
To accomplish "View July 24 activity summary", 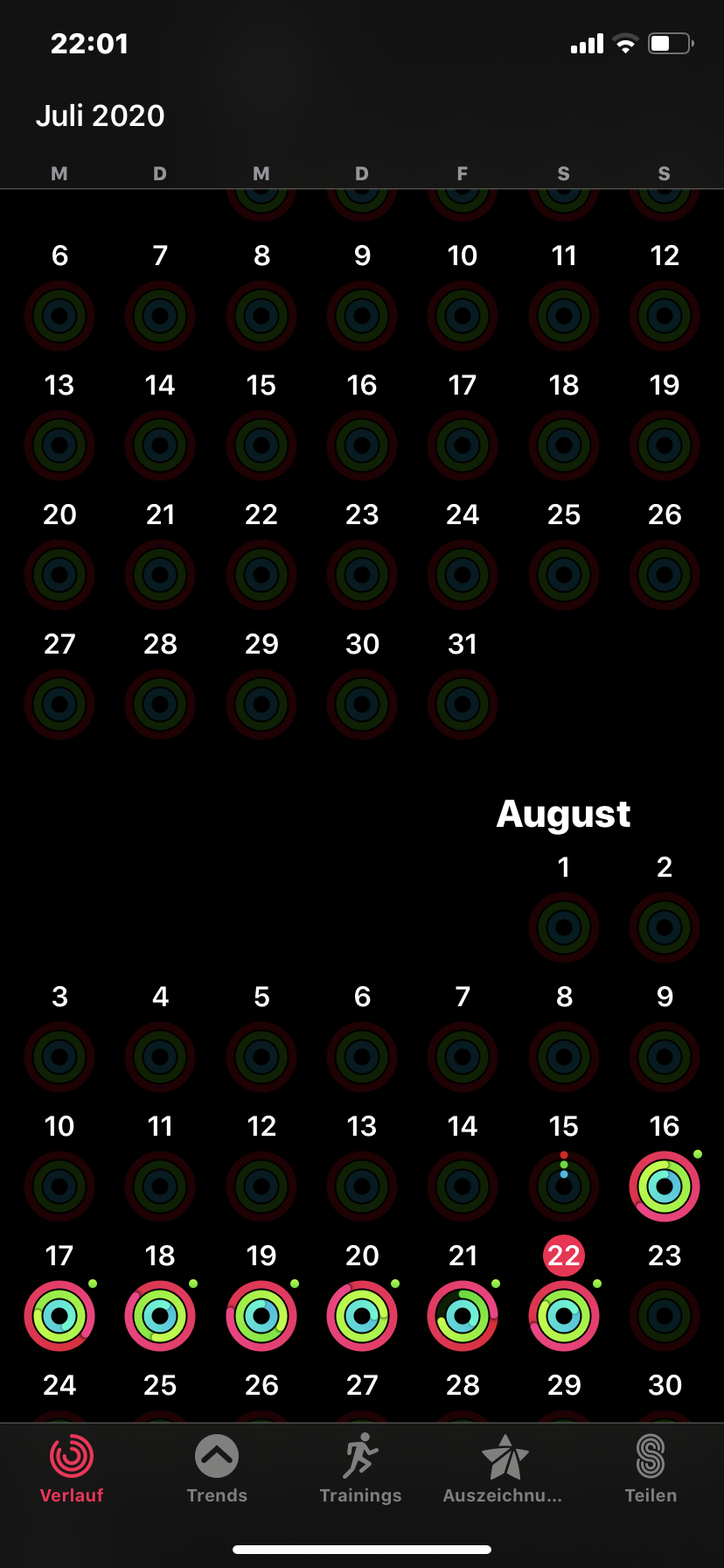I will [463, 574].
